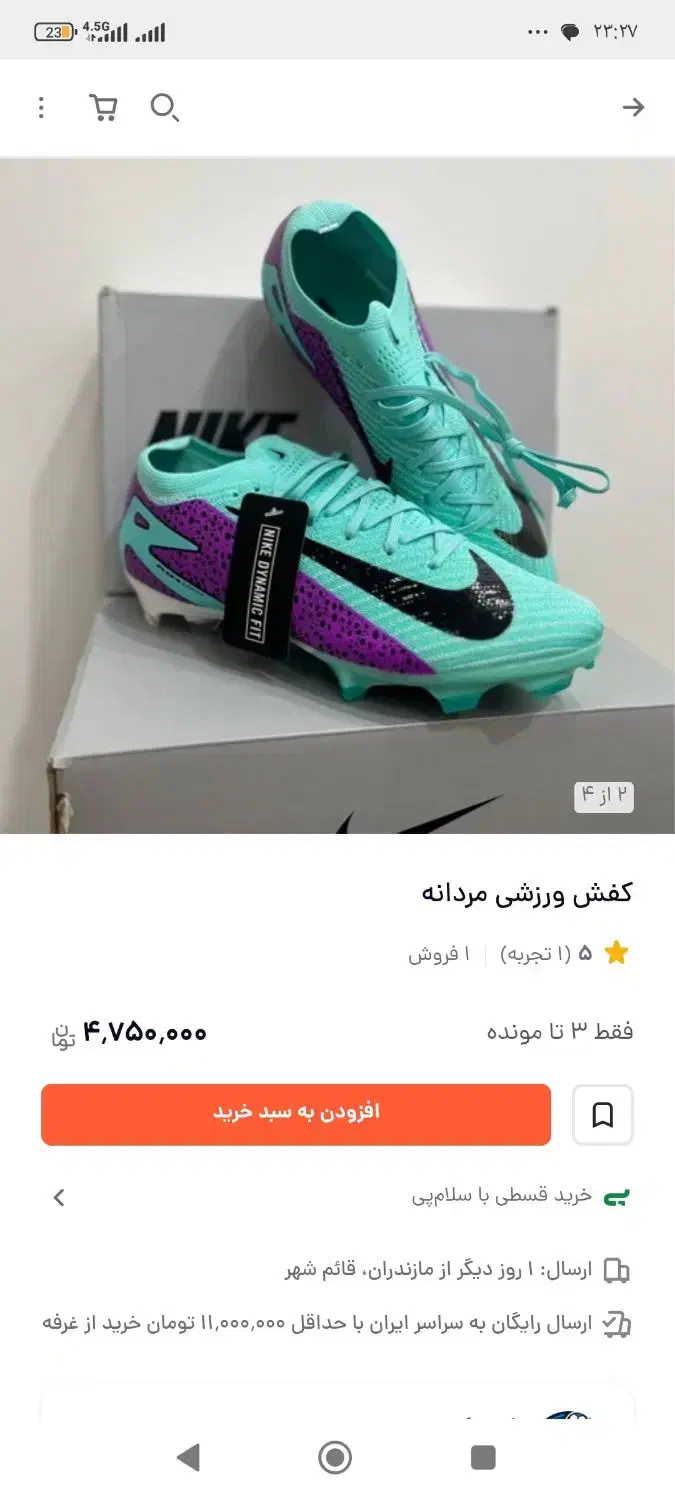Image resolution: width=675 pixels, height=1500 pixels.
Task: Tap the system back button
Action: pyautogui.click(x=188, y=1457)
